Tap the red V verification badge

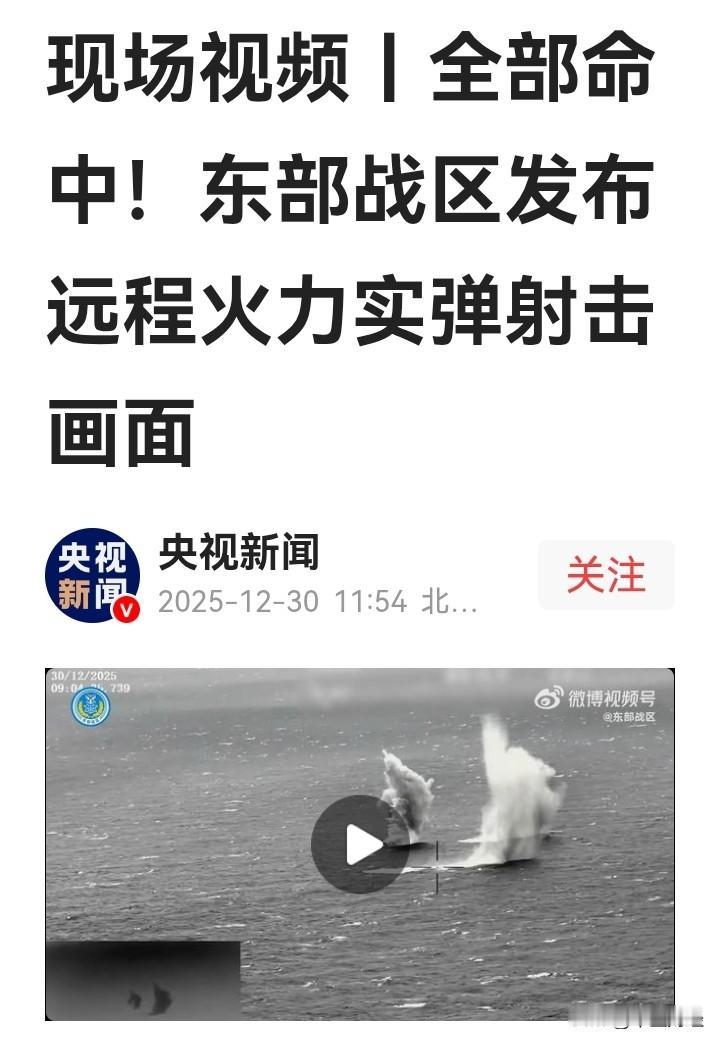(x=123, y=605)
